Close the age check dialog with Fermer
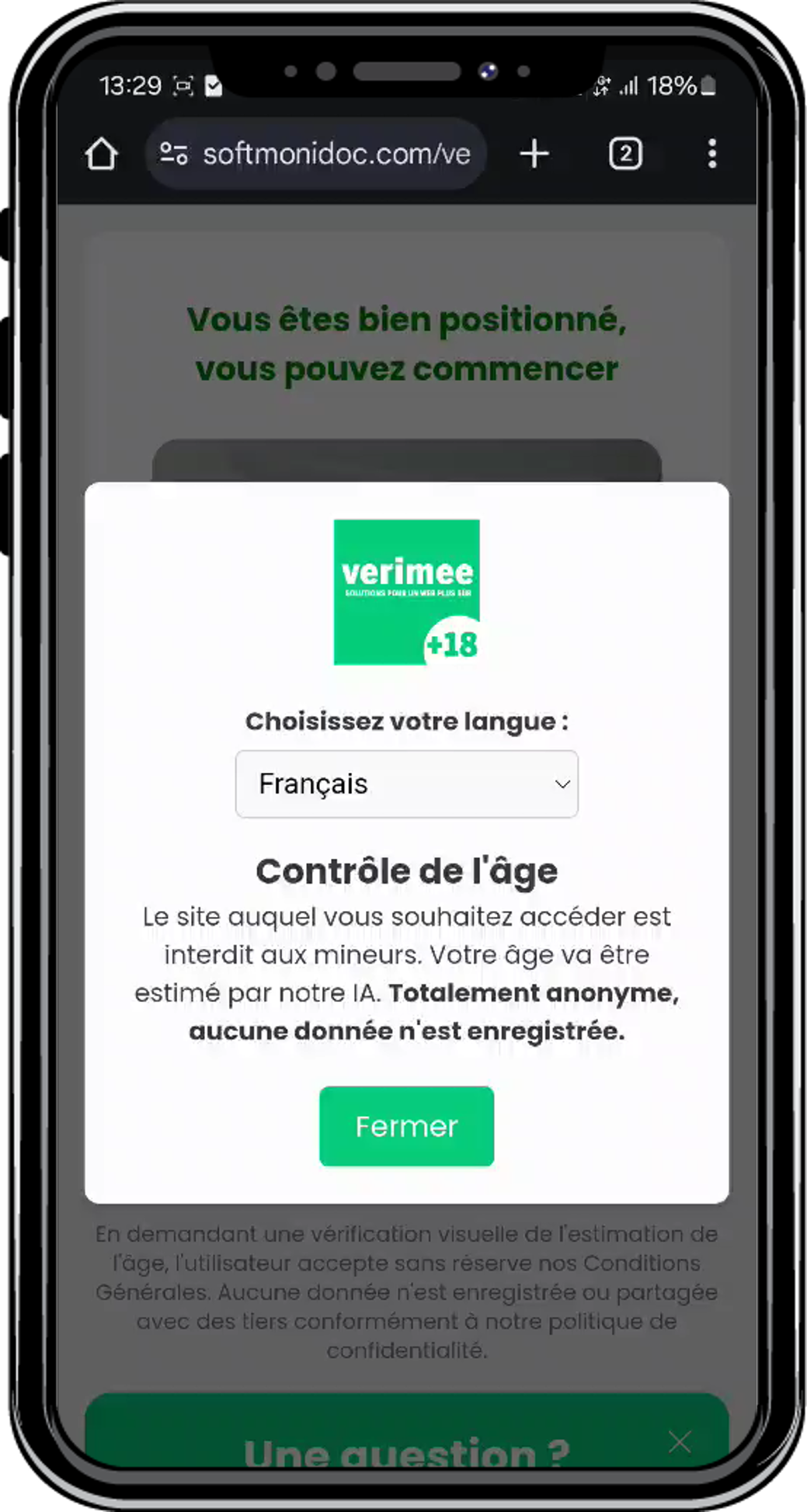 406,1125
